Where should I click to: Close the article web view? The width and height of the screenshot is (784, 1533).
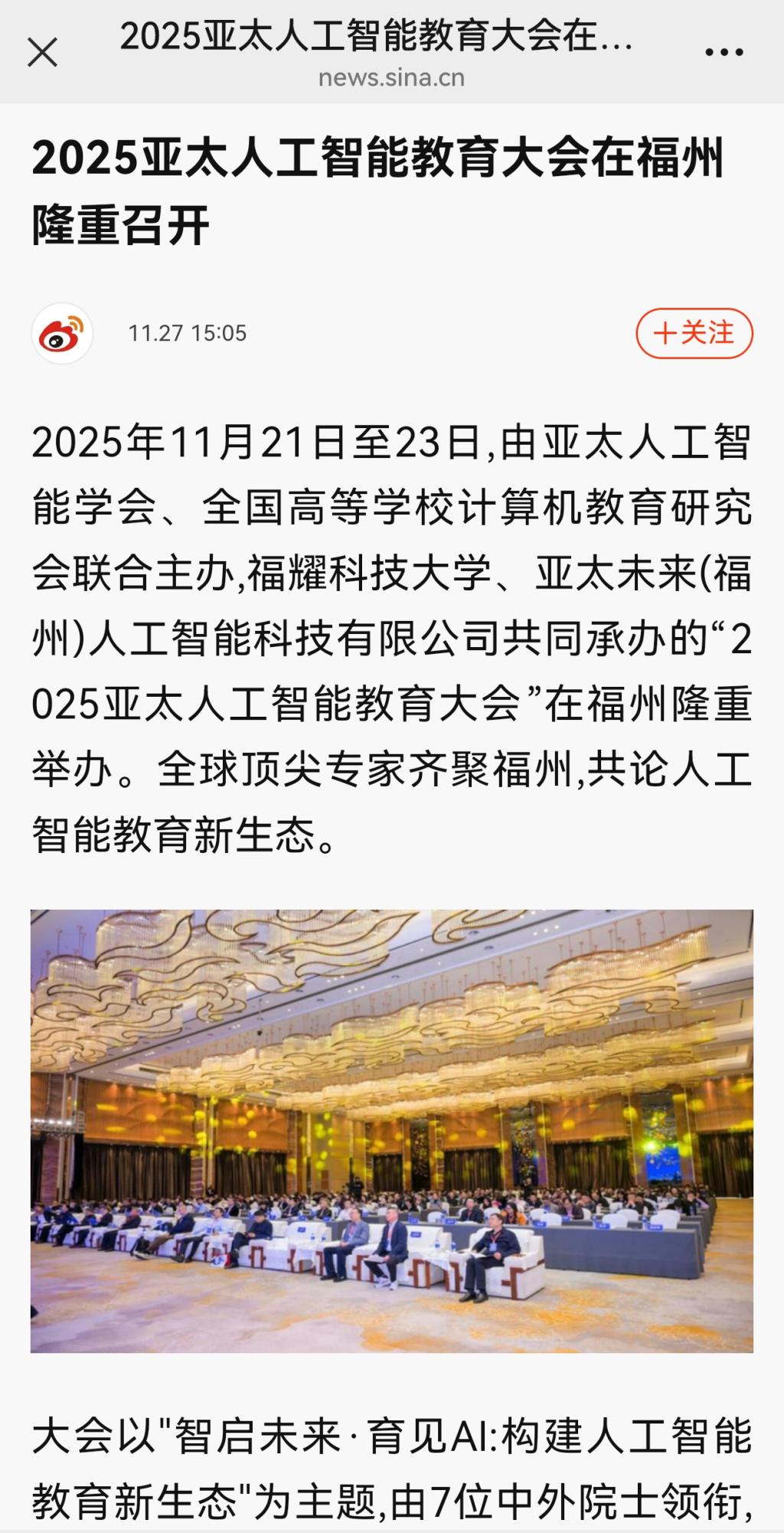(42, 53)
